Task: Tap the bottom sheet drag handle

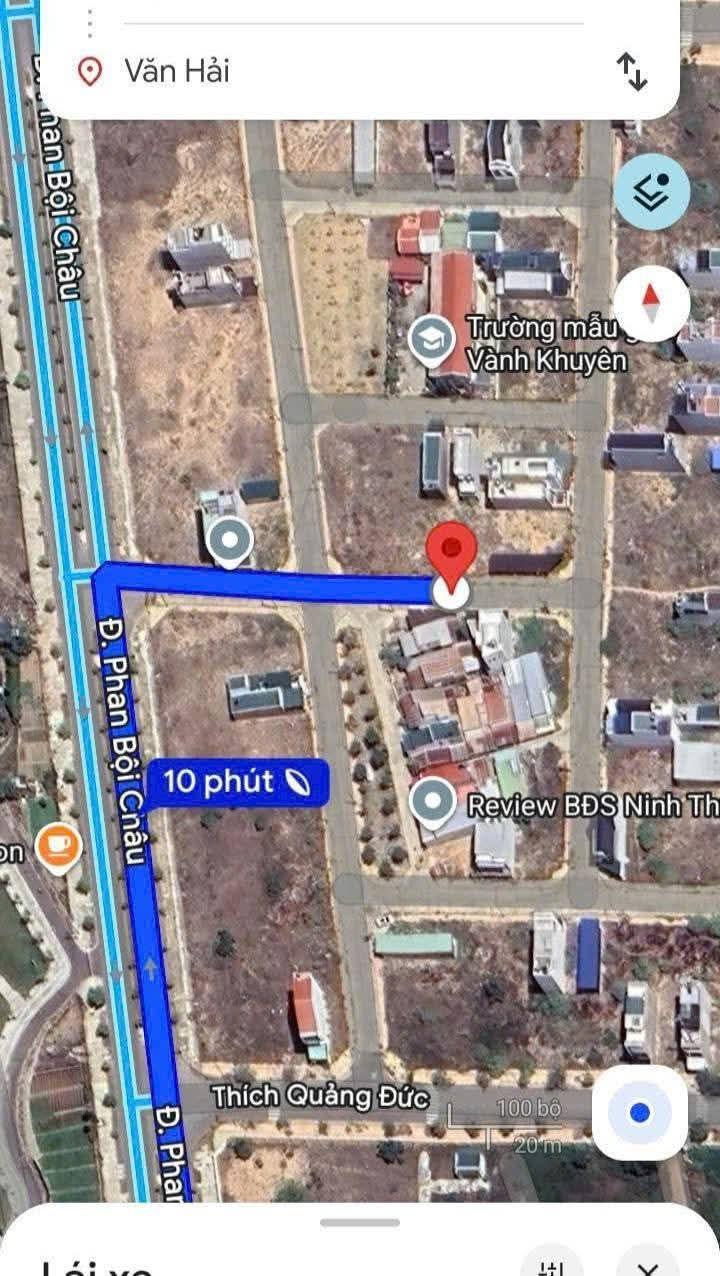Action: click(x=360, y=1222)
